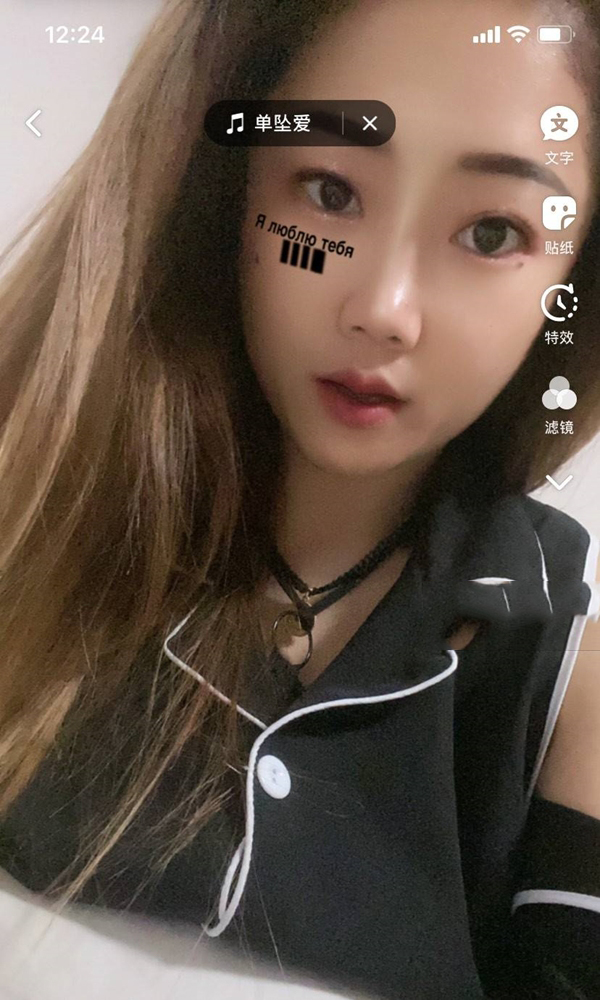Go back with the left arrow

[34, 123]
